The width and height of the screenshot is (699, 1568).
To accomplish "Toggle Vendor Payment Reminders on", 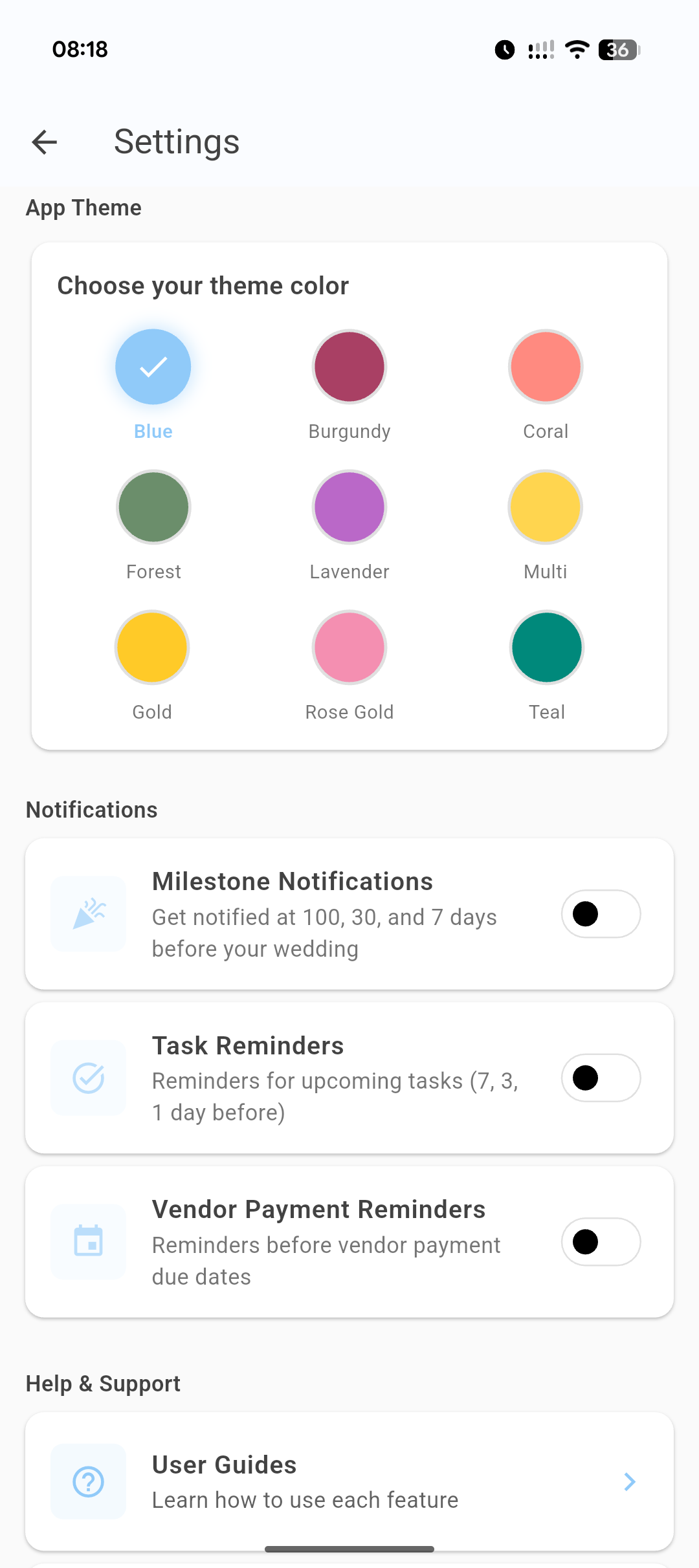I will point(601,1242).
